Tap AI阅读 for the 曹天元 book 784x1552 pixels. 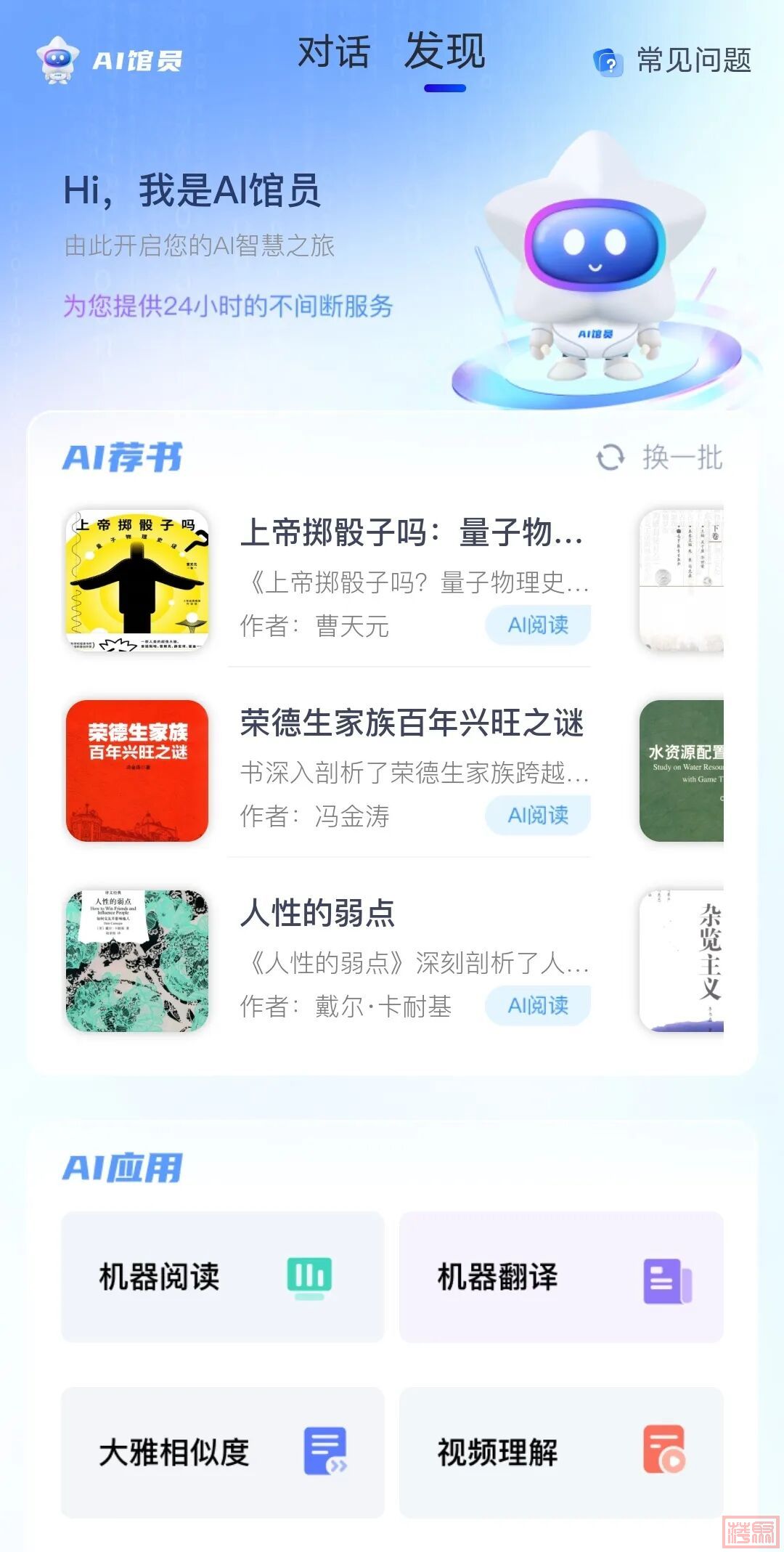point(538,625)
